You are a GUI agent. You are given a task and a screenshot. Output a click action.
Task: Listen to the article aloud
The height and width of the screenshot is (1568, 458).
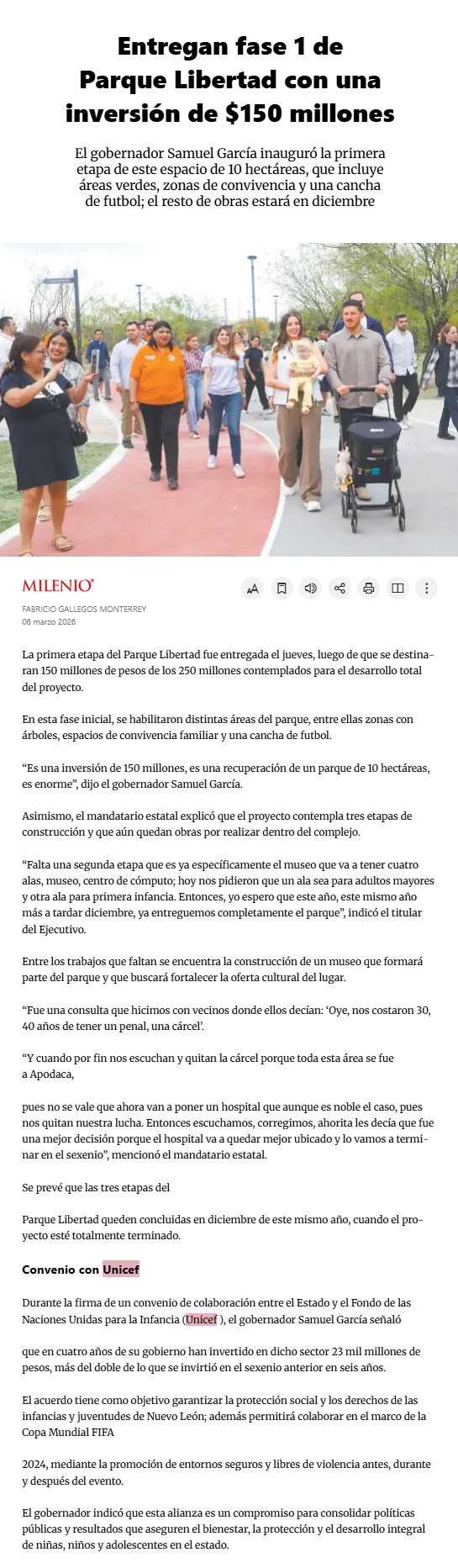pyautogui.click(x=311, y=589)
